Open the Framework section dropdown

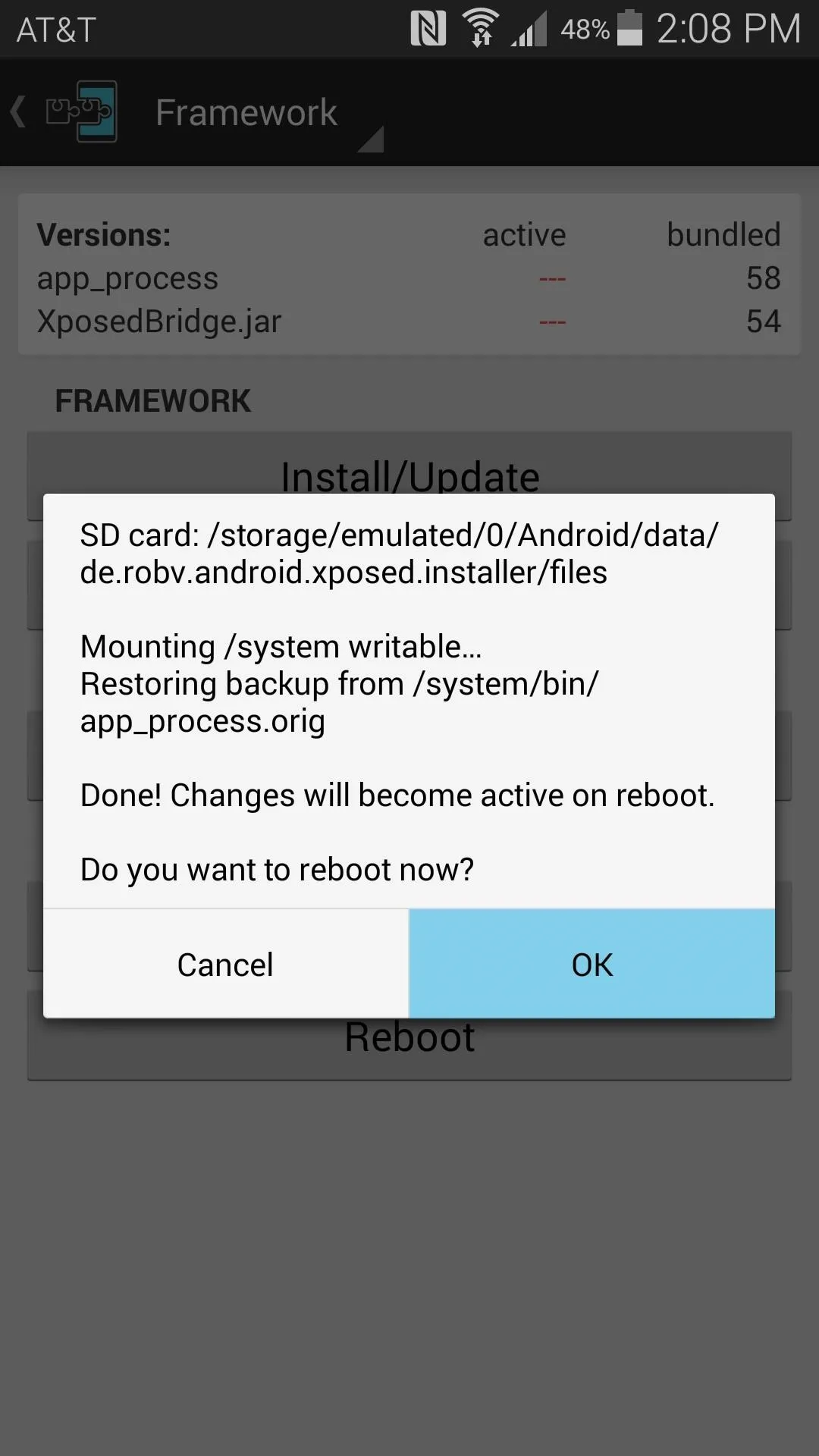point(269,114)
